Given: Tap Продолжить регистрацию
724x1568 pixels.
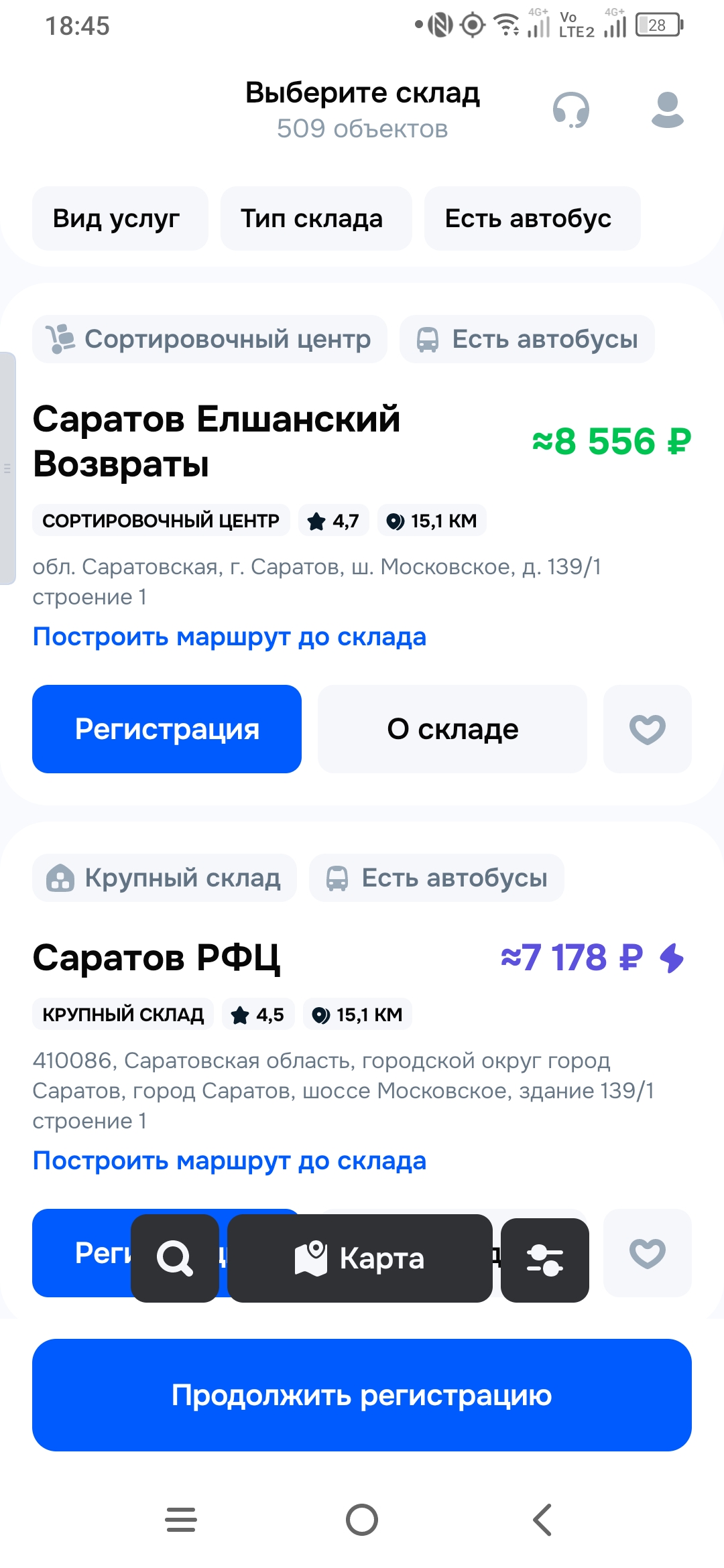Looking at the screenshot, I should pyautogui.click(x=362, y=1395).
